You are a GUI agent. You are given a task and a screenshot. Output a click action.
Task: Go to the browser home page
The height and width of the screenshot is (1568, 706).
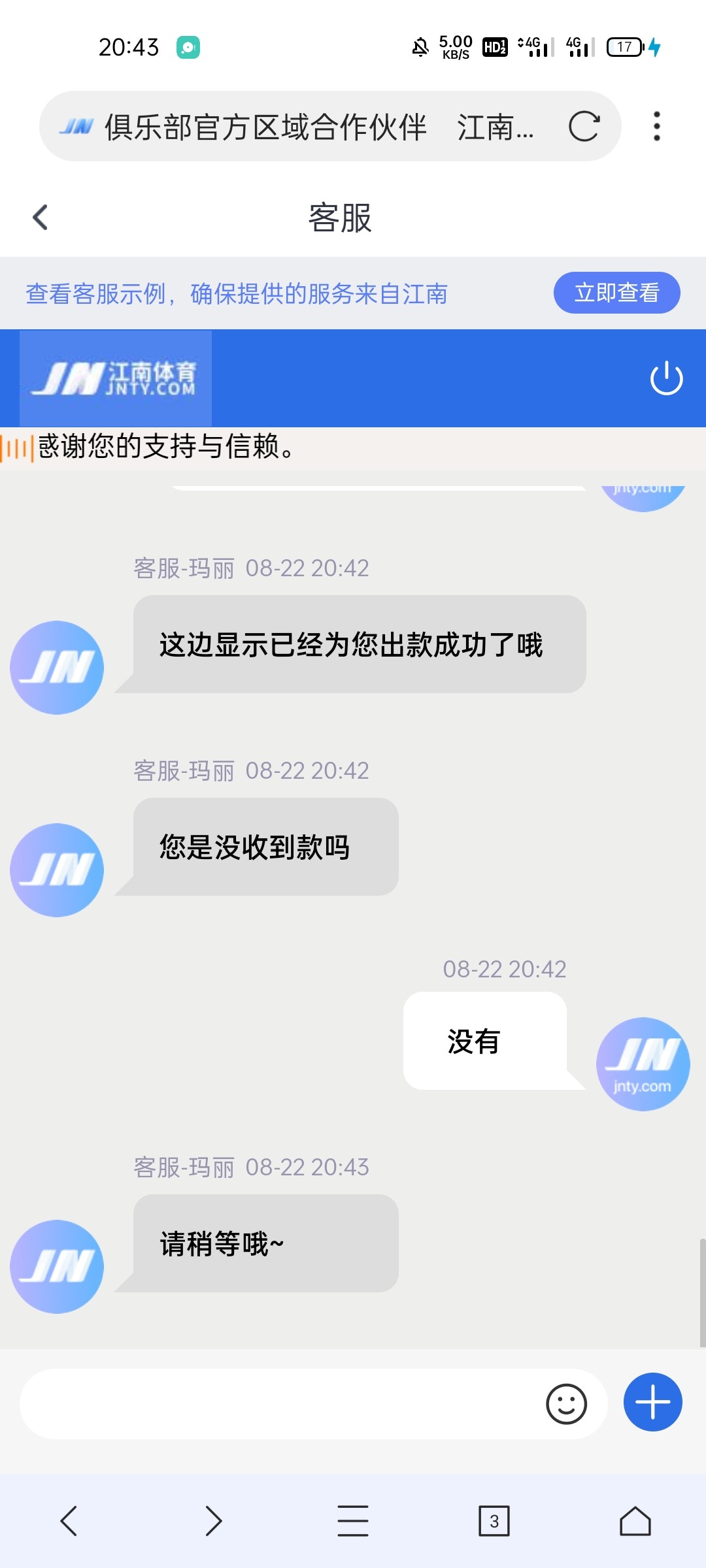(635, 1521)
